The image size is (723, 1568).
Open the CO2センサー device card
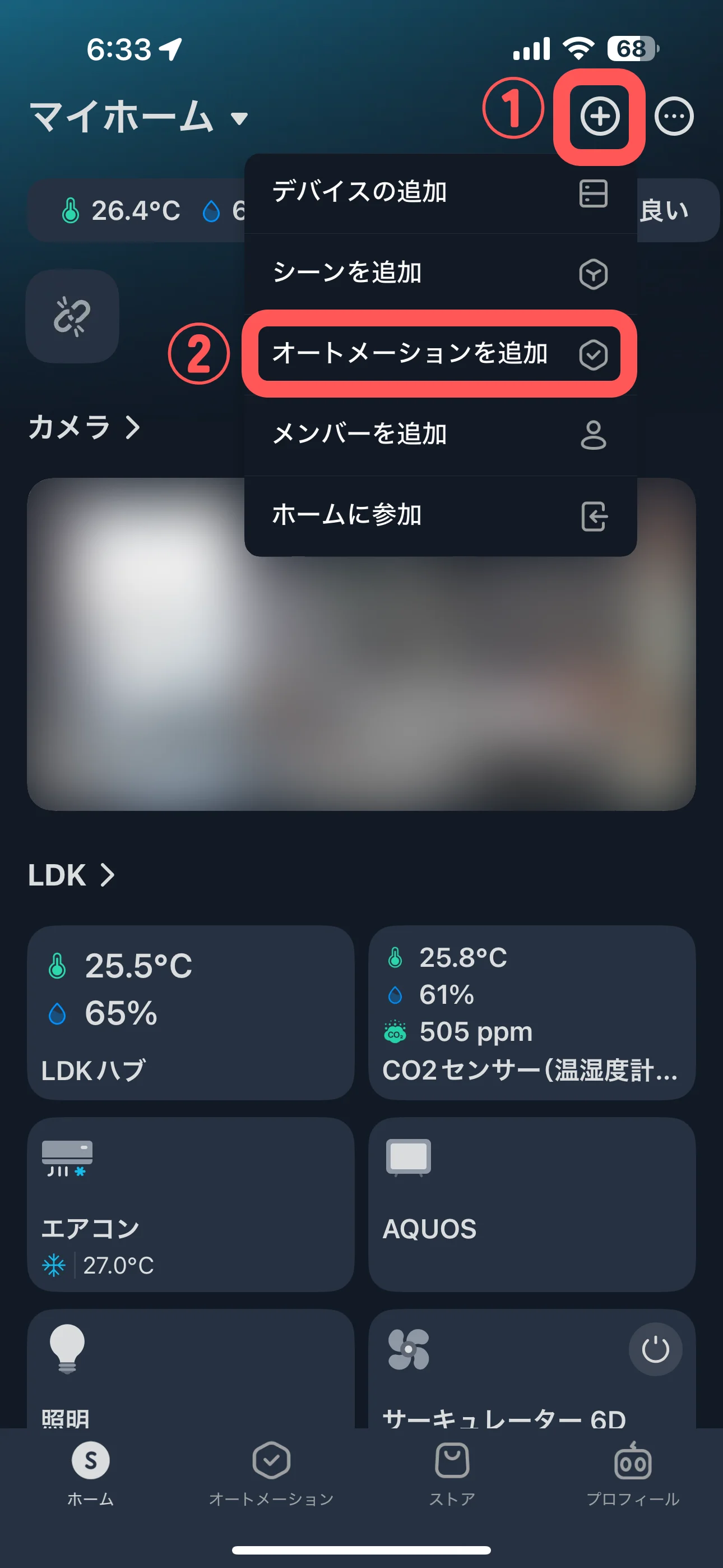531,1012
